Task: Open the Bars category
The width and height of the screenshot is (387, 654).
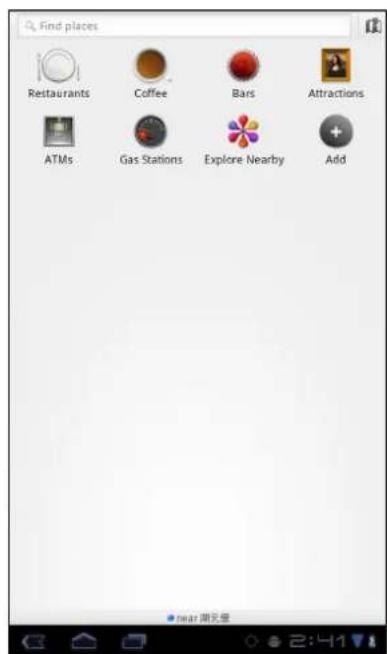Action: point(243,74)
